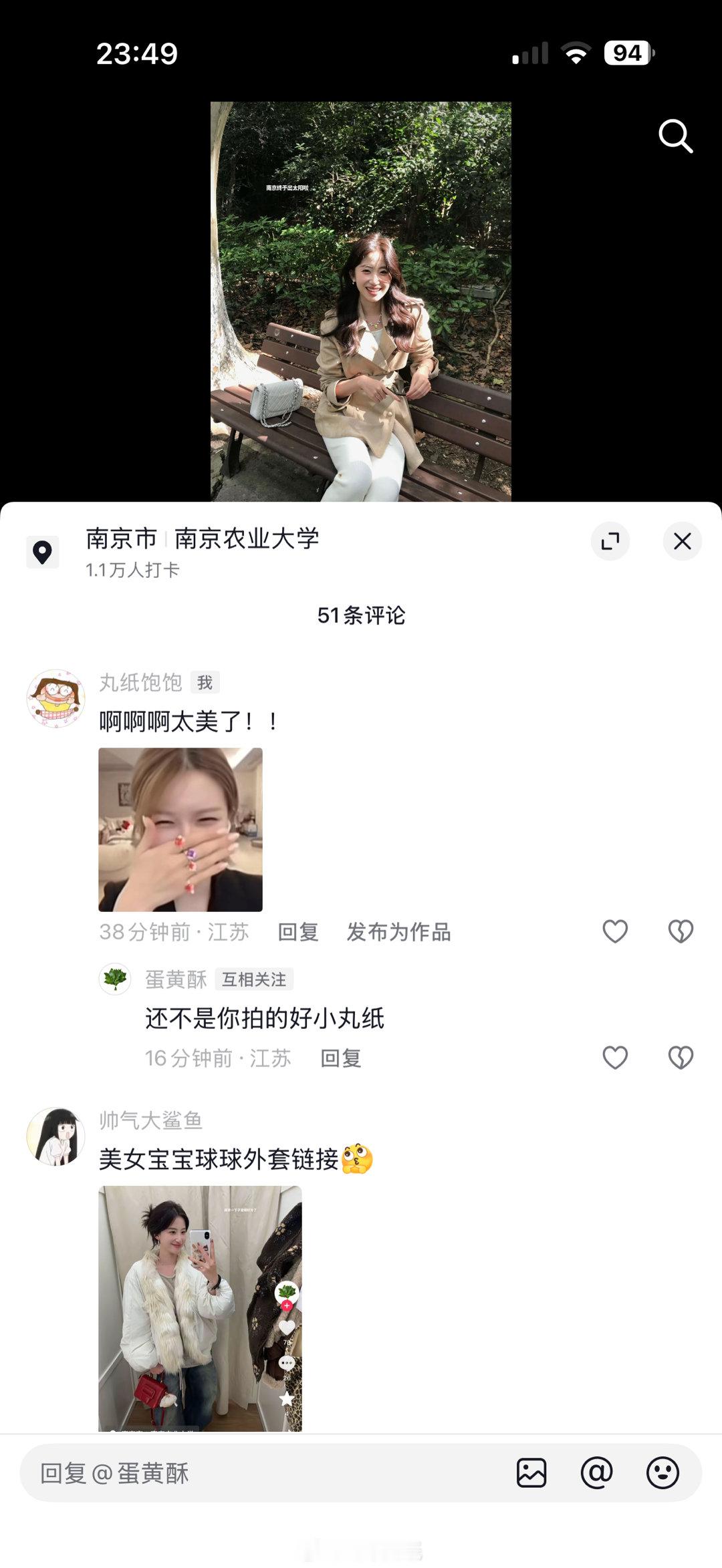The height and width of the screenshot is (1568, 722).
Task: Tap 回复 under 蛋黄酥's comment
Action: (340, 1058)
